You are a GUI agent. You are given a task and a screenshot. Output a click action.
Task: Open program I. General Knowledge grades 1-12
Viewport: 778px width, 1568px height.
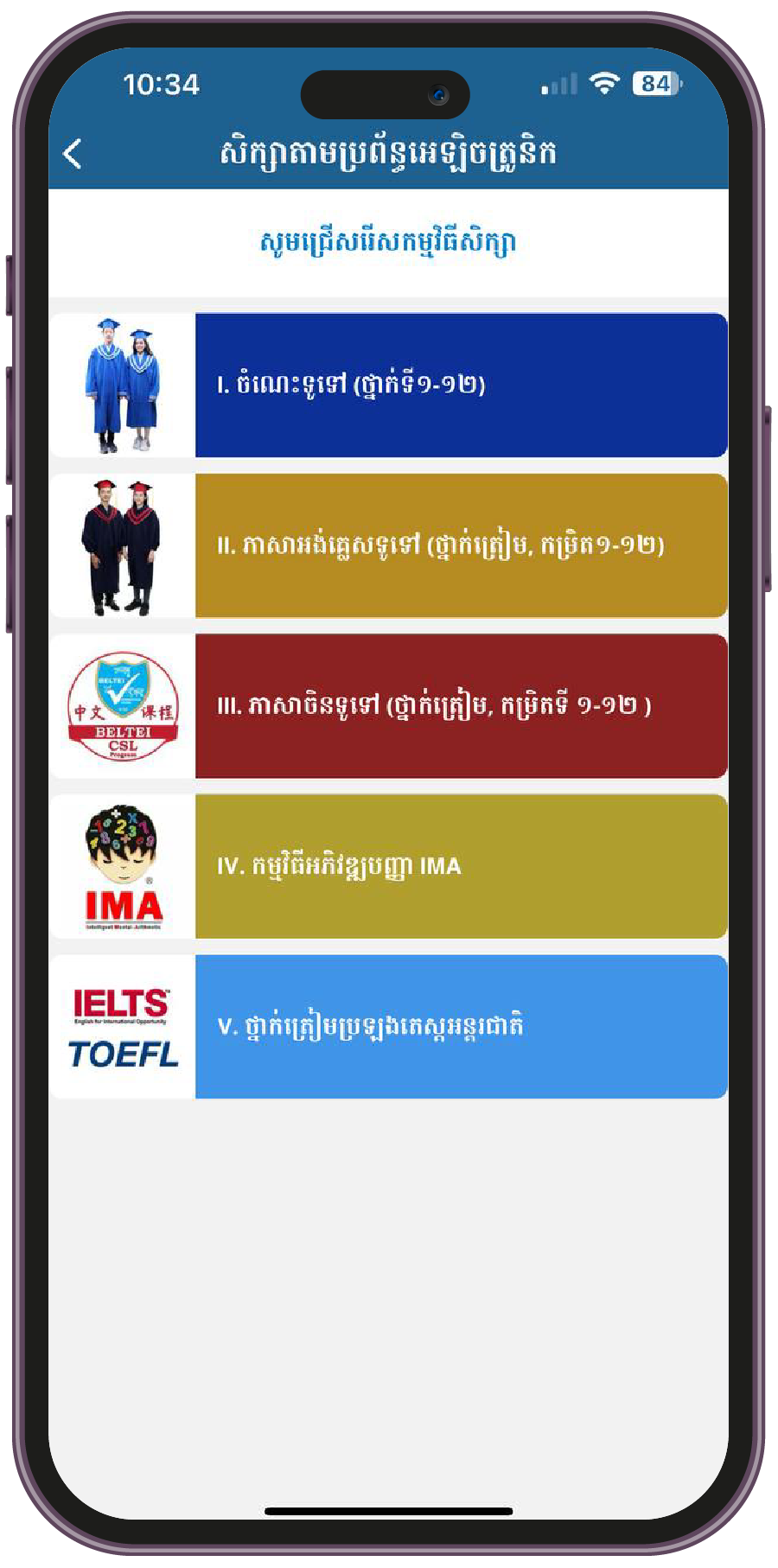pos(460,386)
